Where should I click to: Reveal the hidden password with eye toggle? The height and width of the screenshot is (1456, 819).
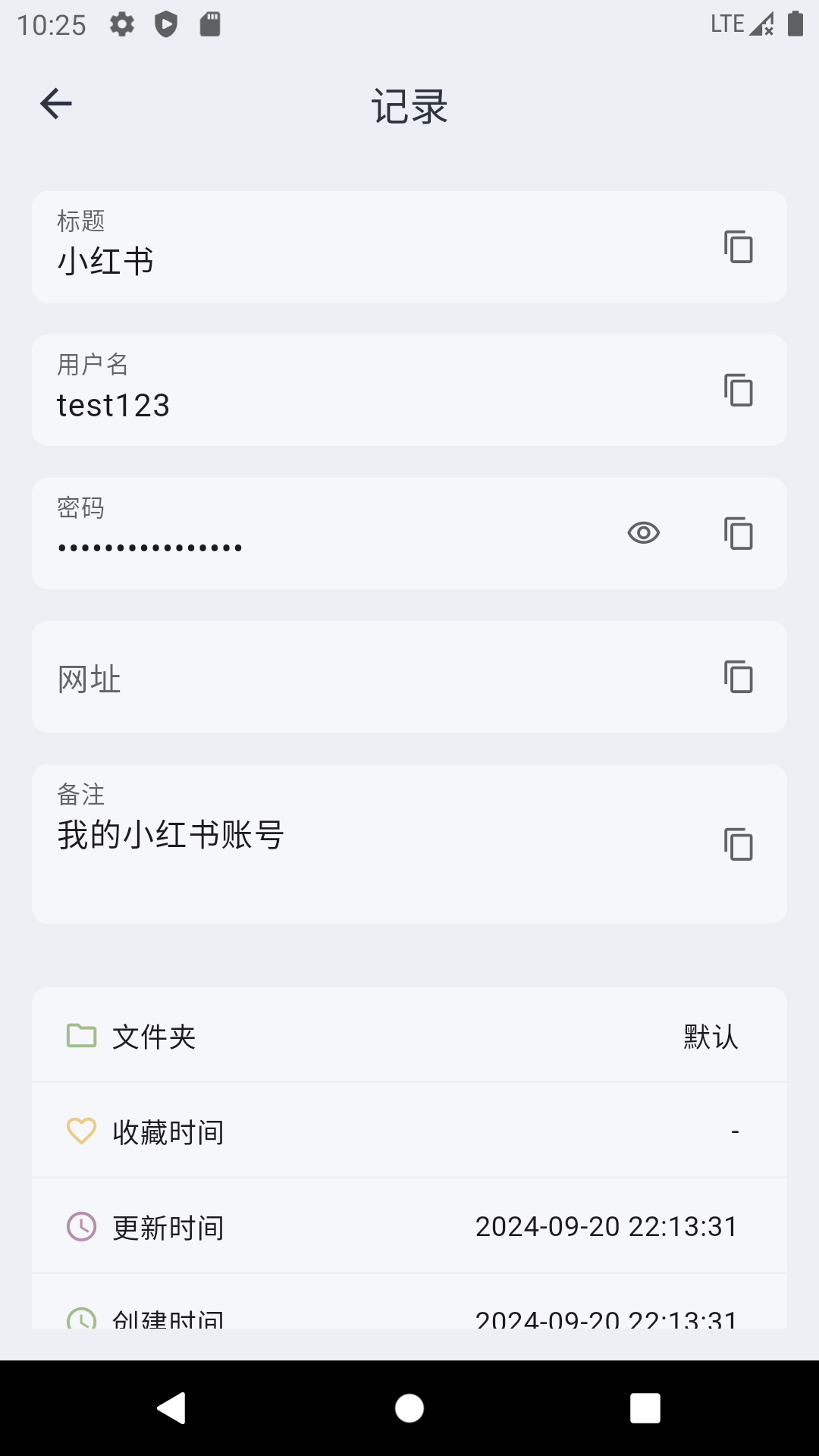point(643,534)
